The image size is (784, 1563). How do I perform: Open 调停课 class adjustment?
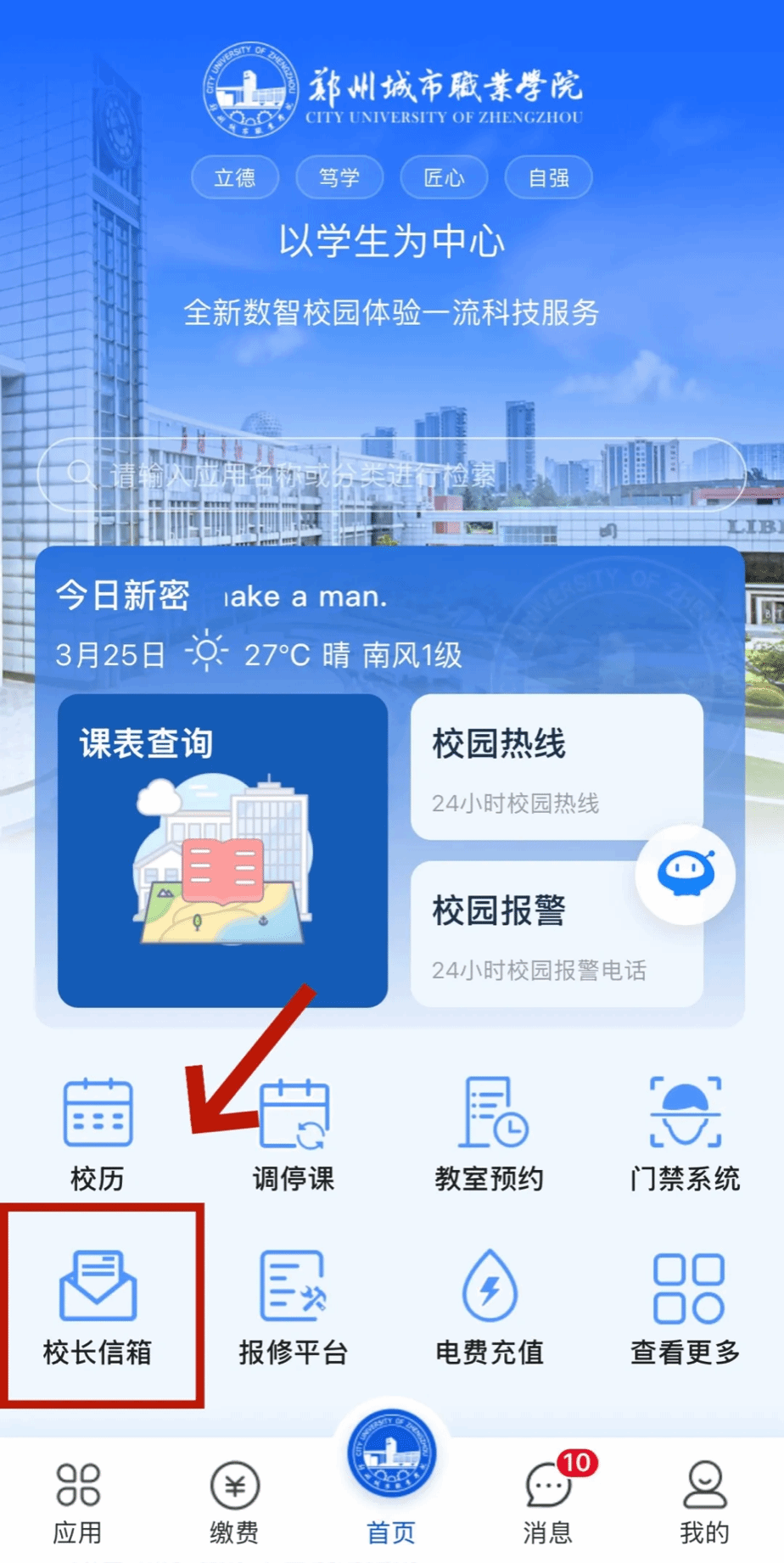pos(294,1133)
